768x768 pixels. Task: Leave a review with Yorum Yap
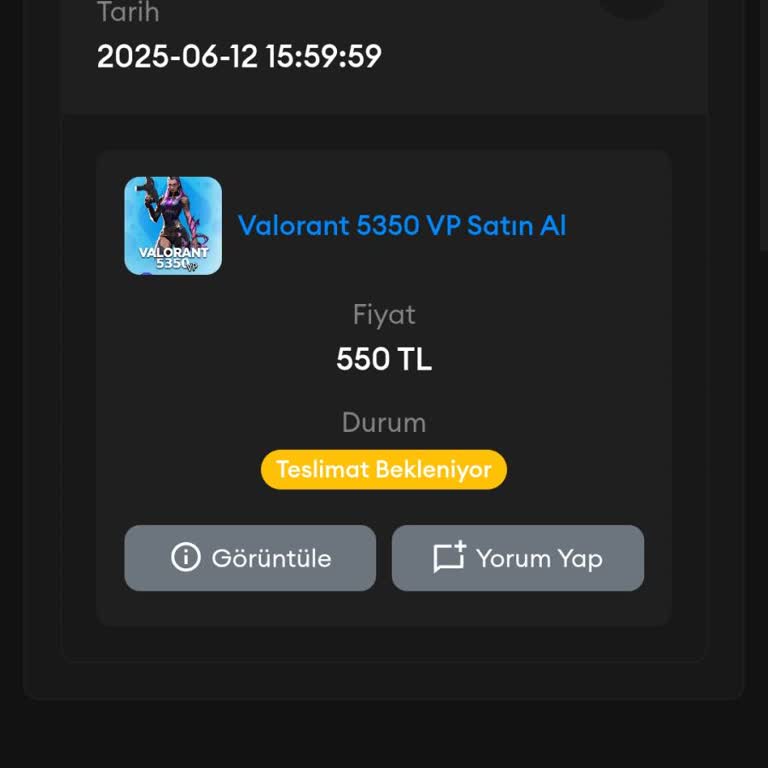coord(517,558)
